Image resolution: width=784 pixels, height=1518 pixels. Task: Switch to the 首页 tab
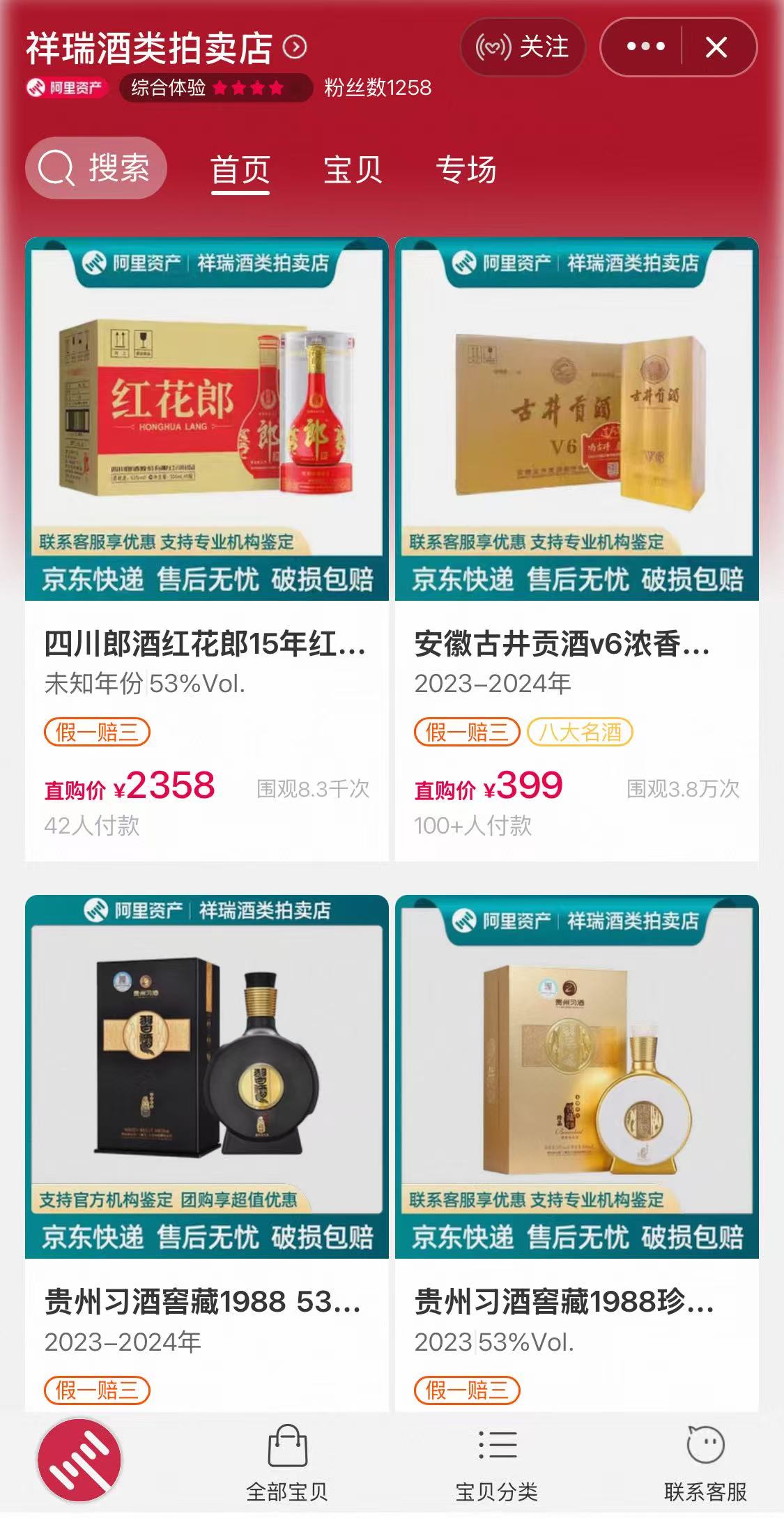tap(240, 170)
